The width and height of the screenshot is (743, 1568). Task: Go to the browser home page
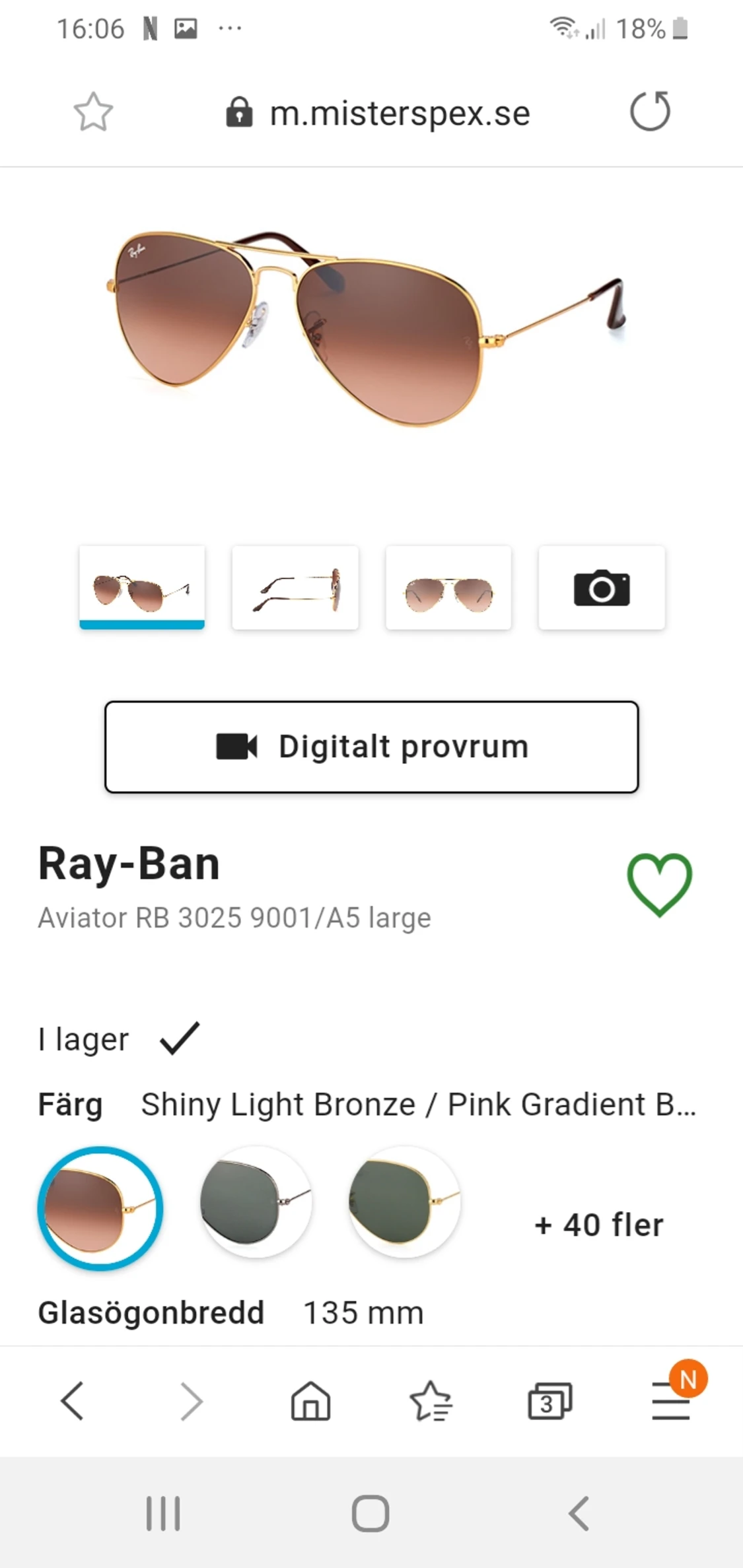(310, 1401)
